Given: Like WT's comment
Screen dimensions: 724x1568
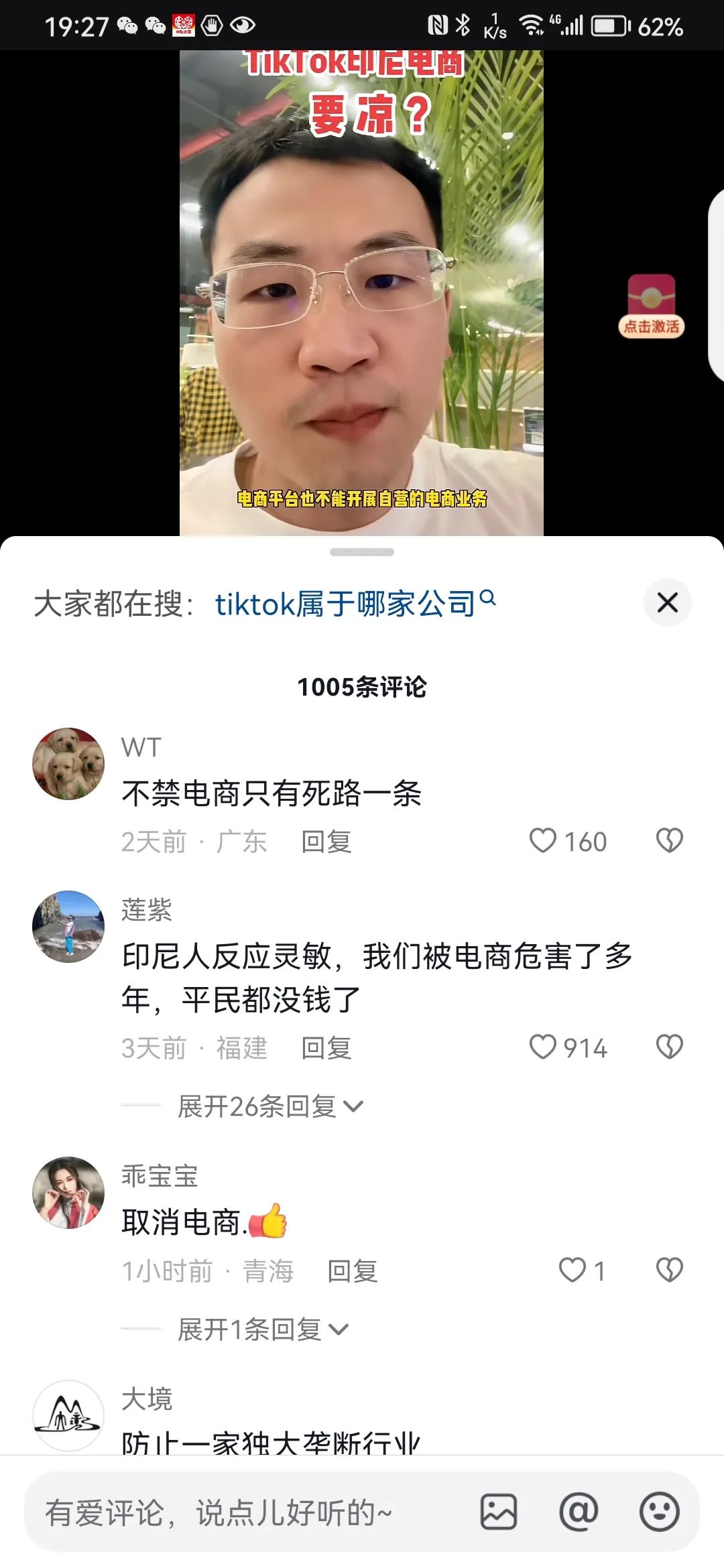Looking at the screenshot, I should [x=543, y=840].
